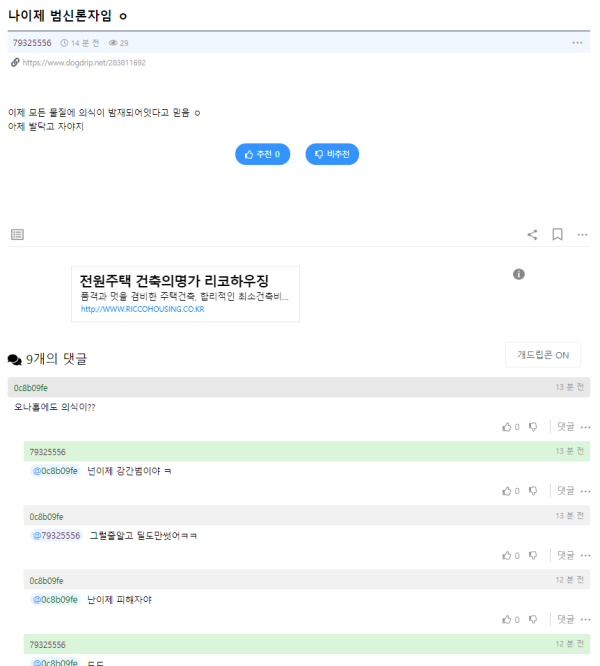This screenshot has height=666, width=600.
Task: Open more options for comment '넌이제 강간범이야'
Action: coord(585,491)
